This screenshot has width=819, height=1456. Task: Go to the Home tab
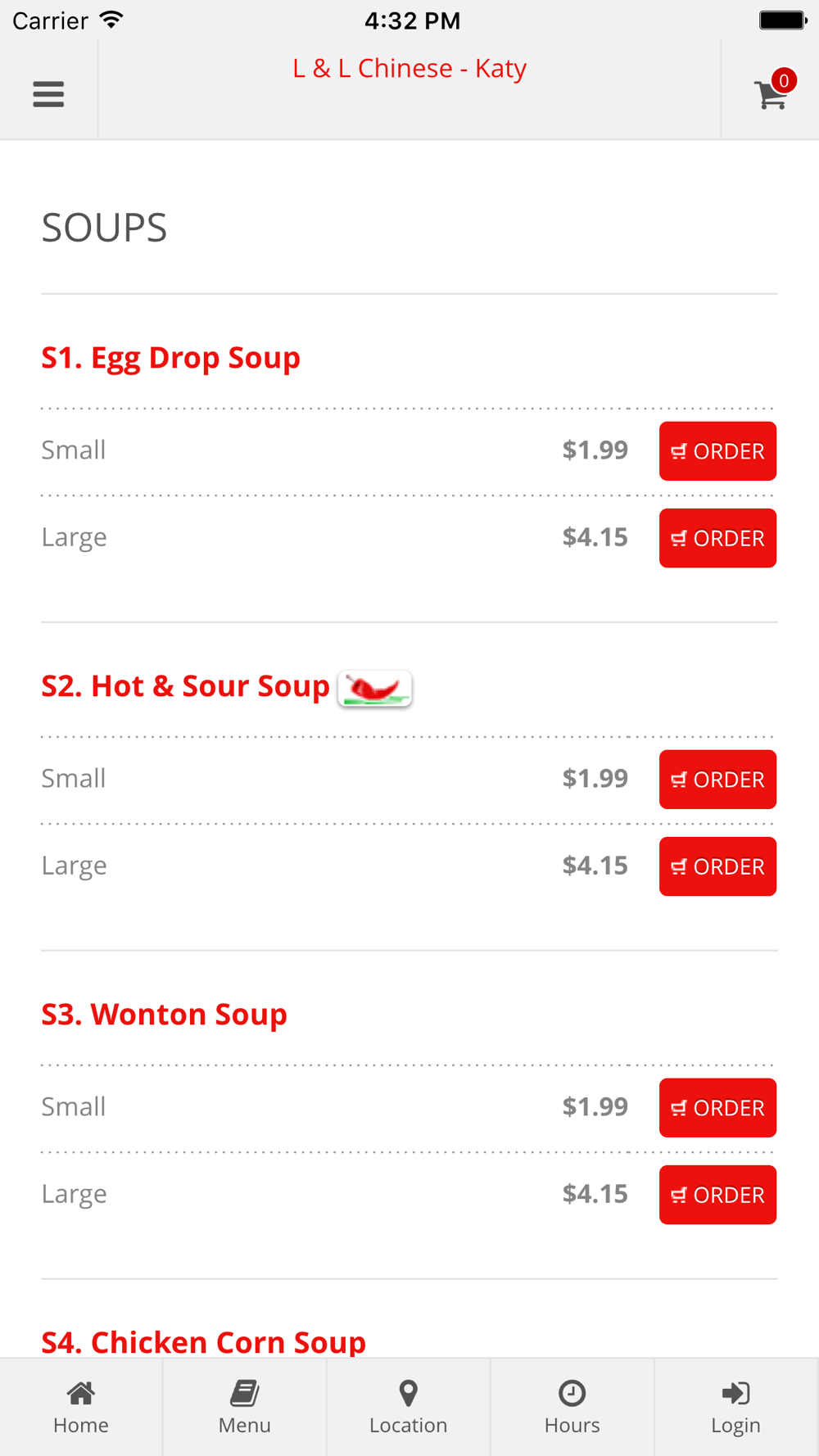[81, 1408]
